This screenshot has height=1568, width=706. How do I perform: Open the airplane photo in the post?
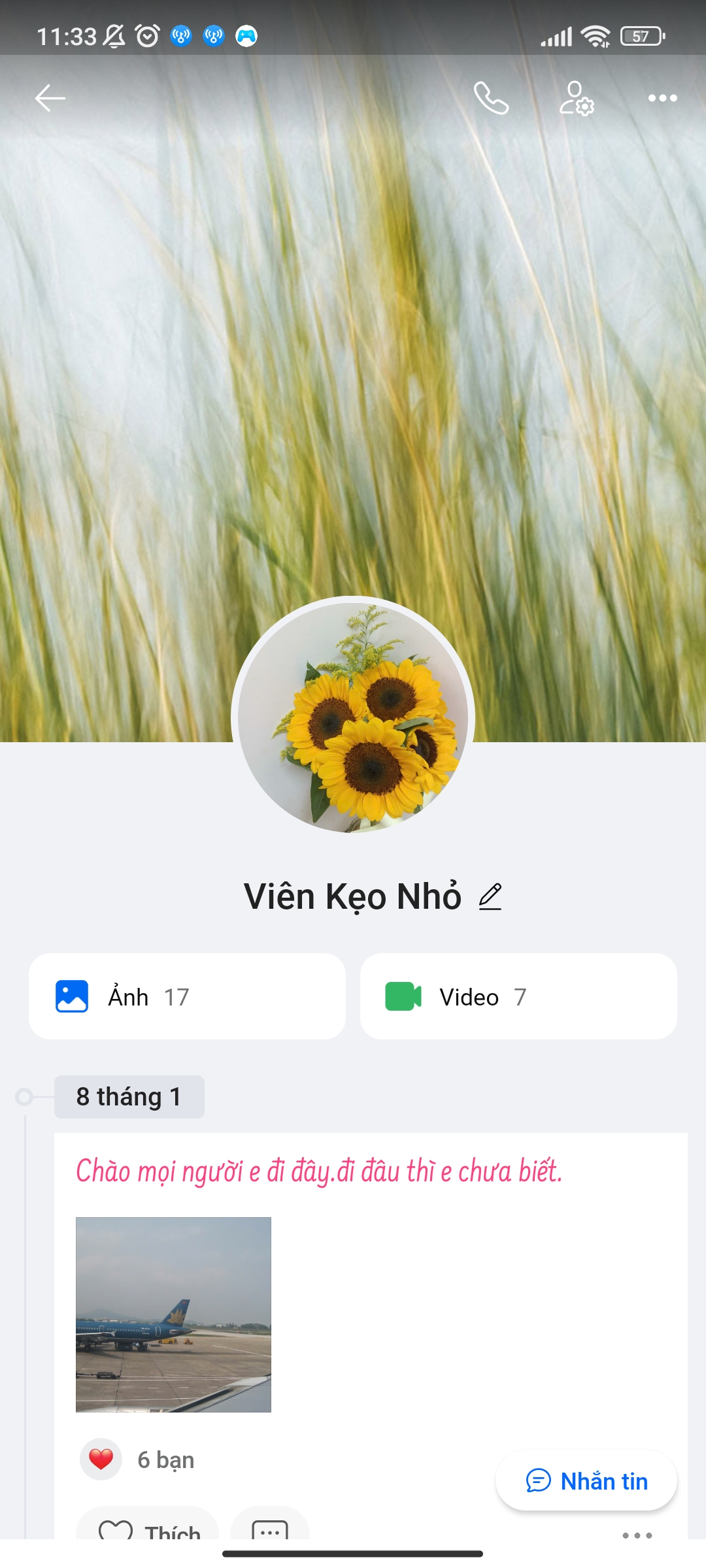tap(173, 1314)
